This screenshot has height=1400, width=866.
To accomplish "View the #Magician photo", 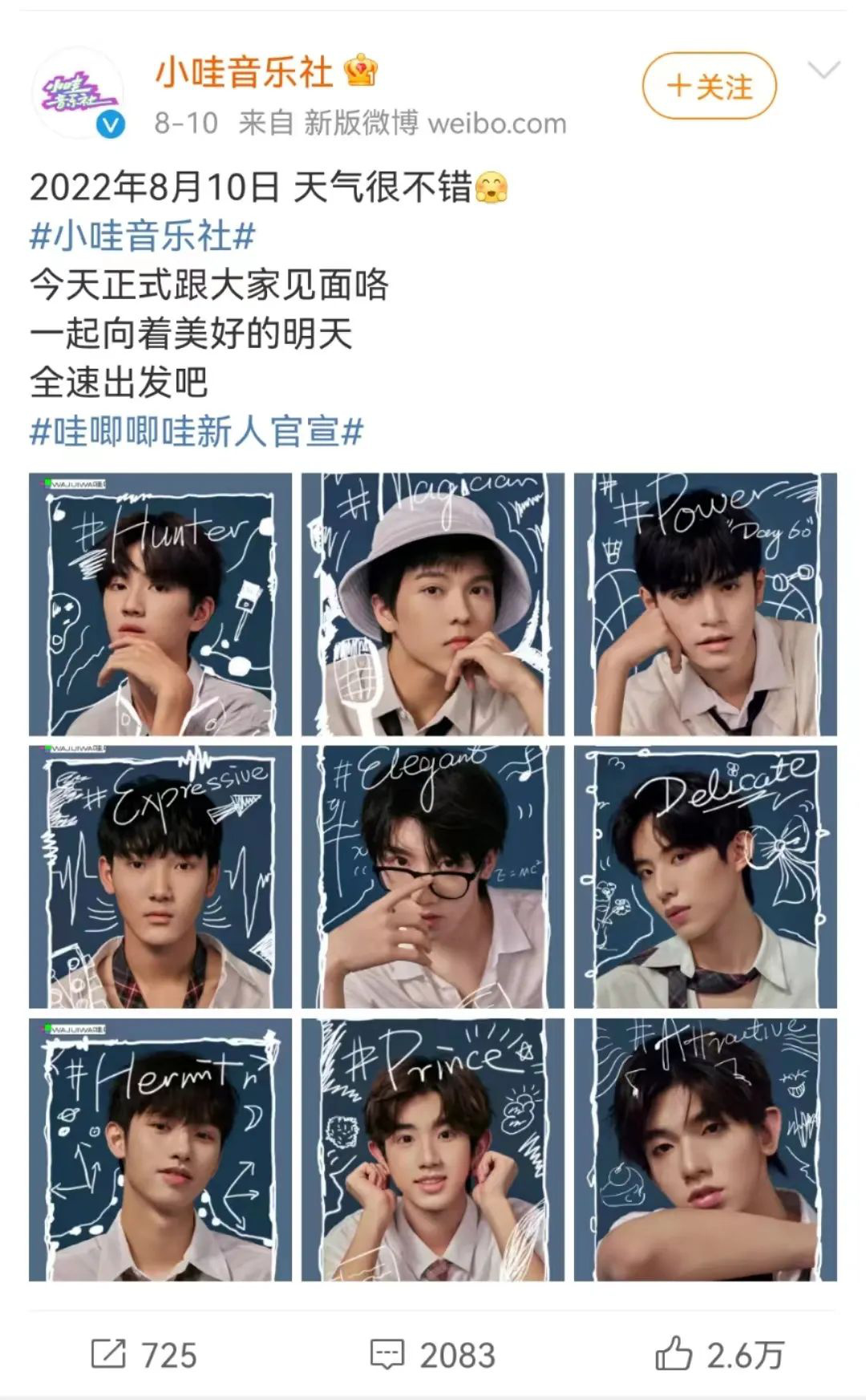I will (433, 604).
